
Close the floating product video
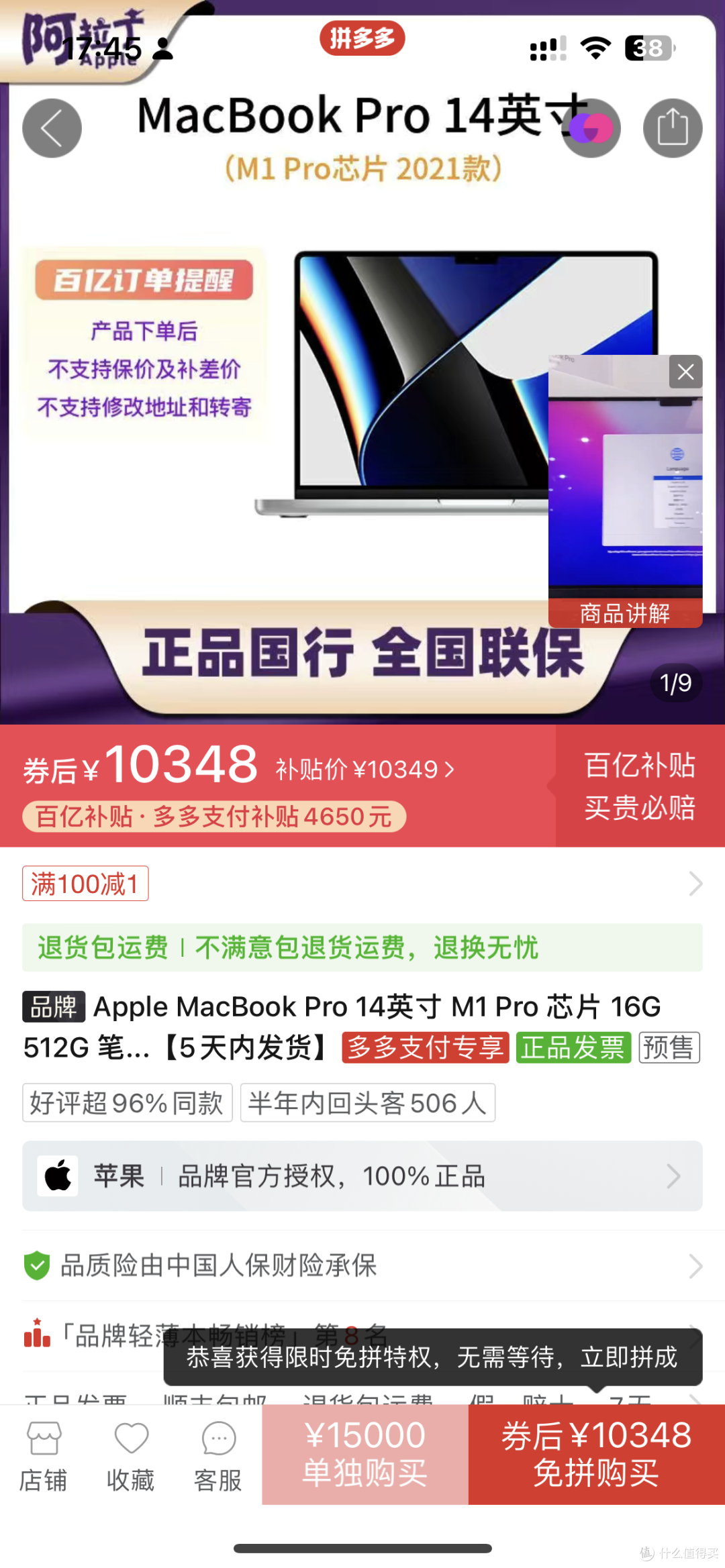coord(685,372)
